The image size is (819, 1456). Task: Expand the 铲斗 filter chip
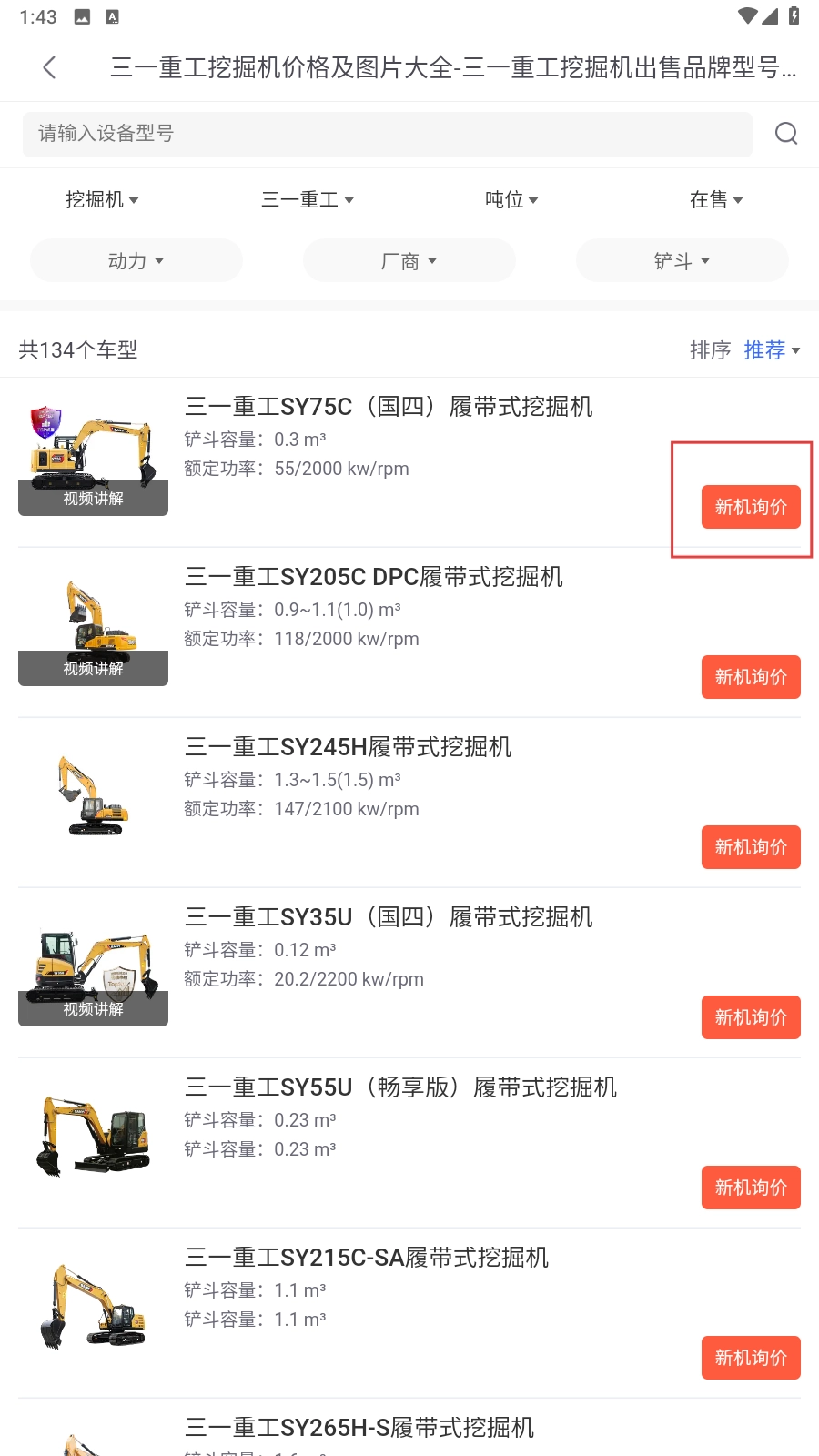click(x=682, y=261)
